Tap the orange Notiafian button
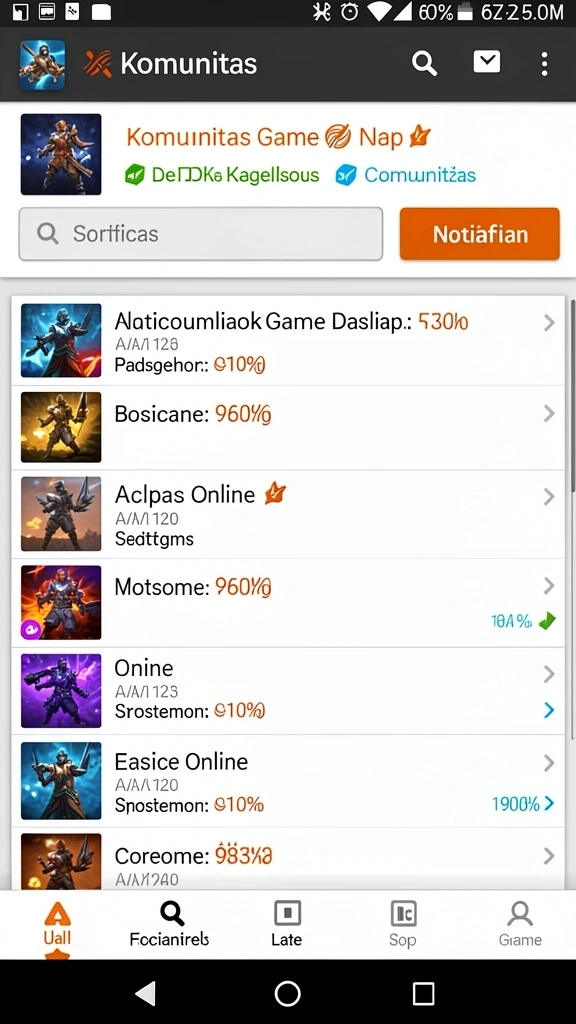This screenshot has height=1024, width=576. point(479,234)
